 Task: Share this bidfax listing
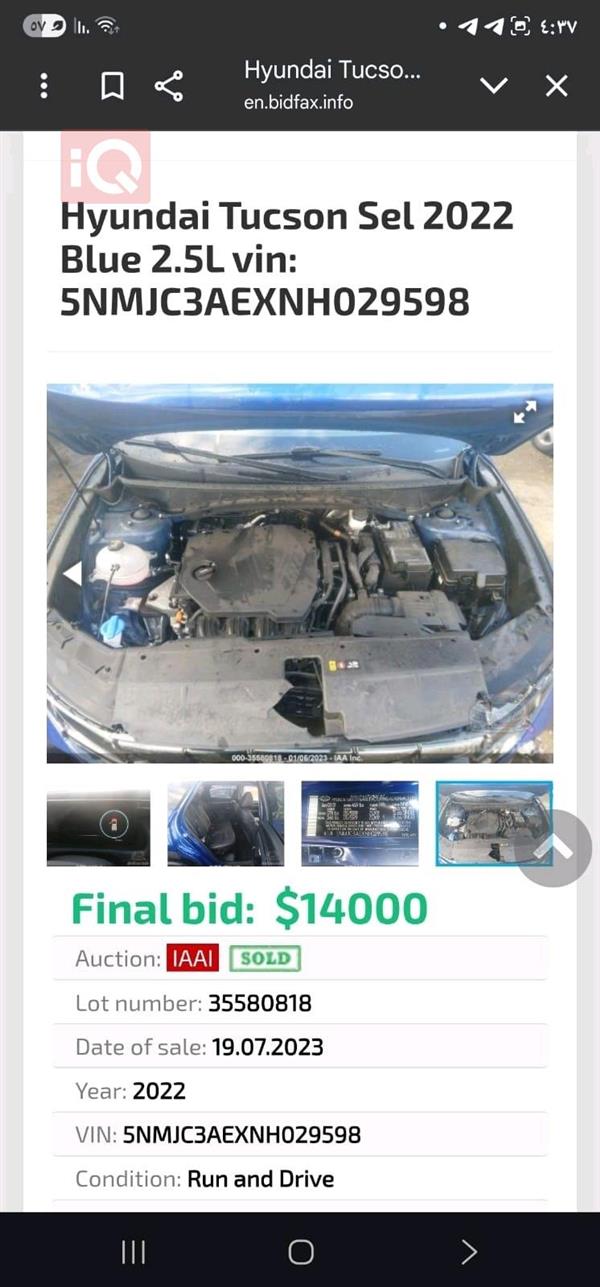click(x=169, y=86)
